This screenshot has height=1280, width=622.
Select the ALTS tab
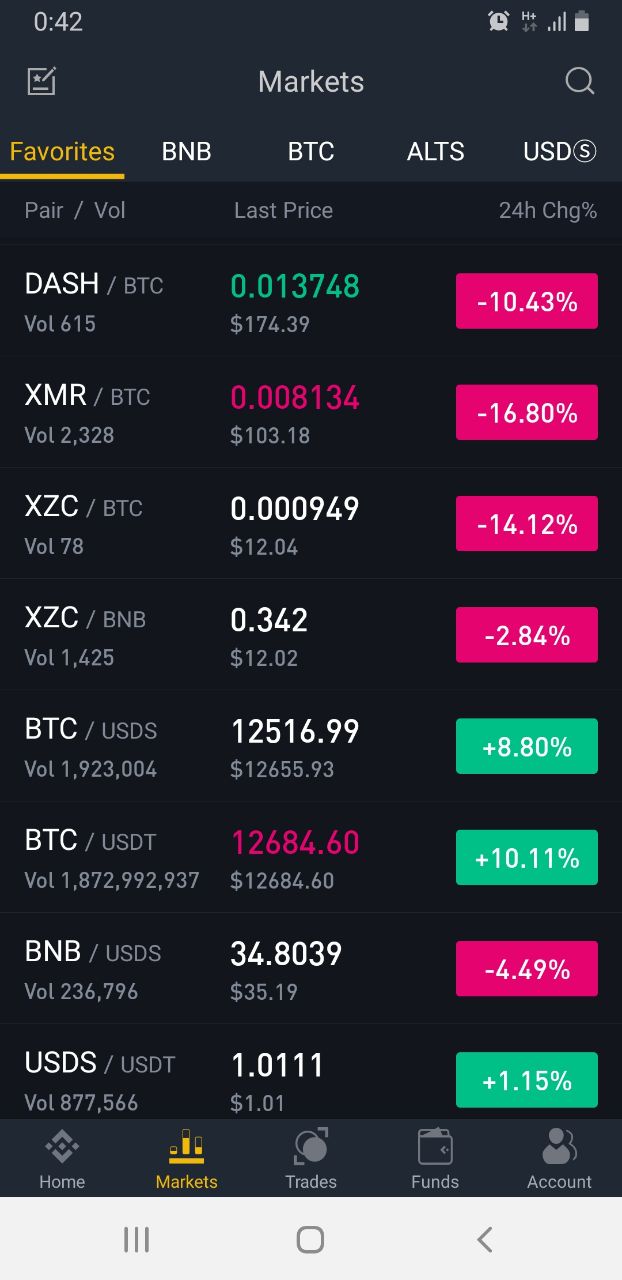(x=436, y=152)
